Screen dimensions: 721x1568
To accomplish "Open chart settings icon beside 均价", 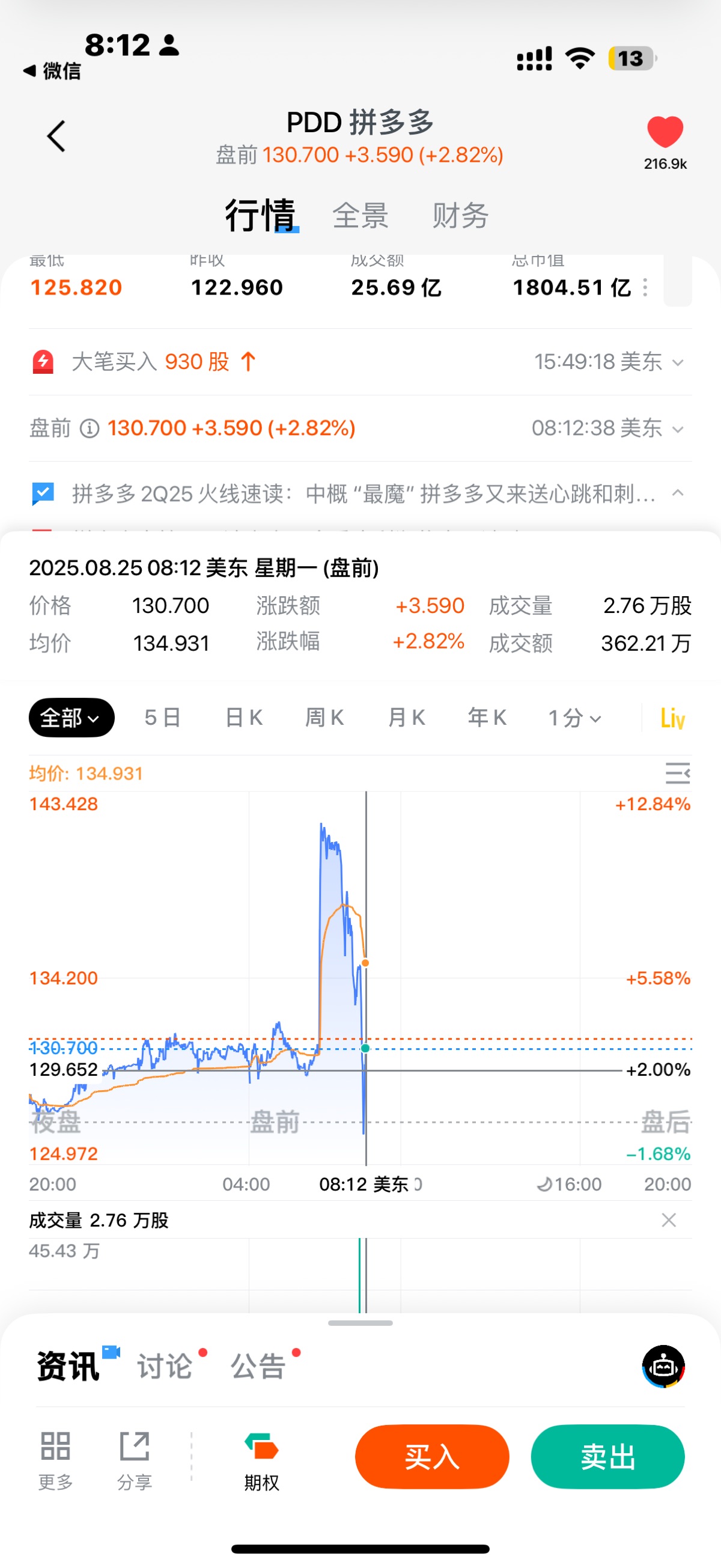I will [x=677, y=773].
